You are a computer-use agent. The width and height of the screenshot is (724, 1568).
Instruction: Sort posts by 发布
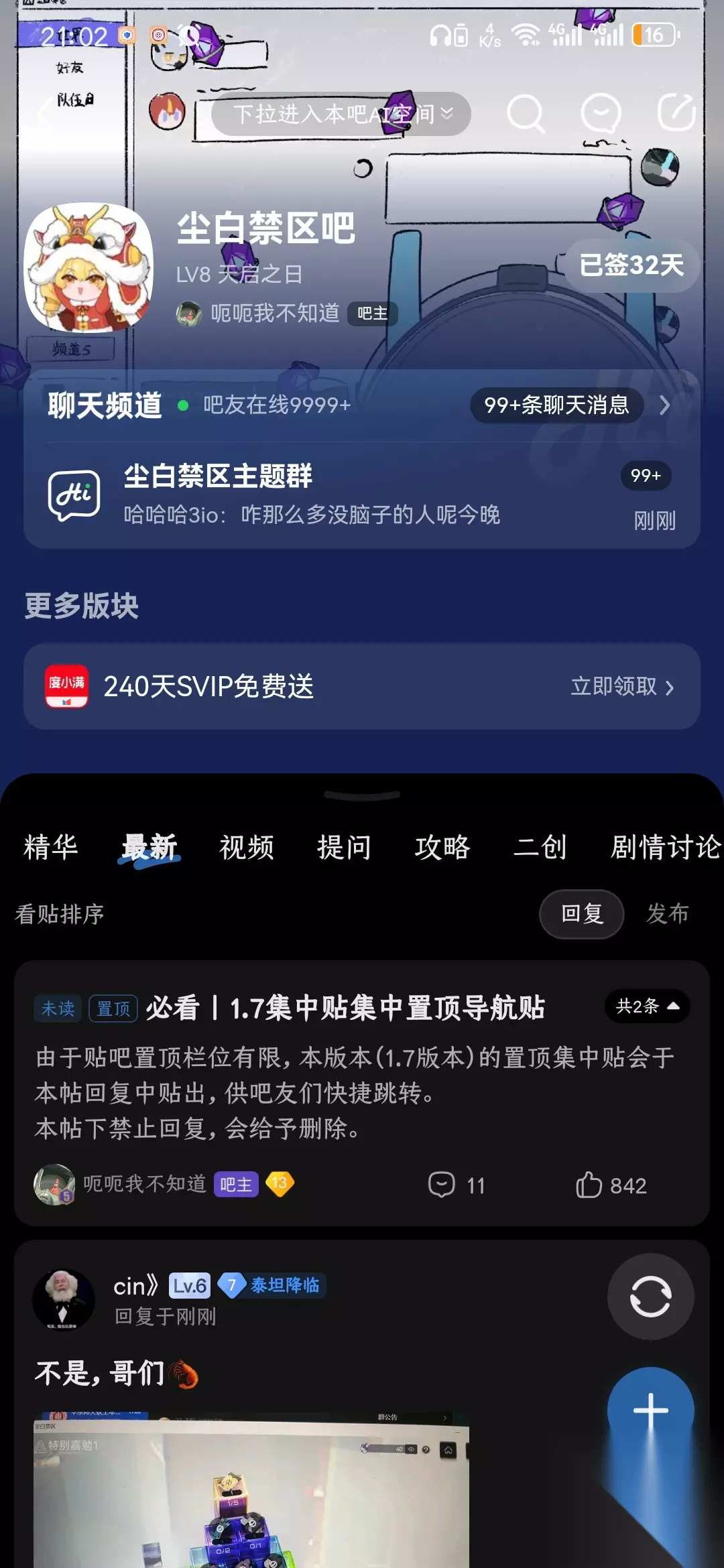(668, 914)
